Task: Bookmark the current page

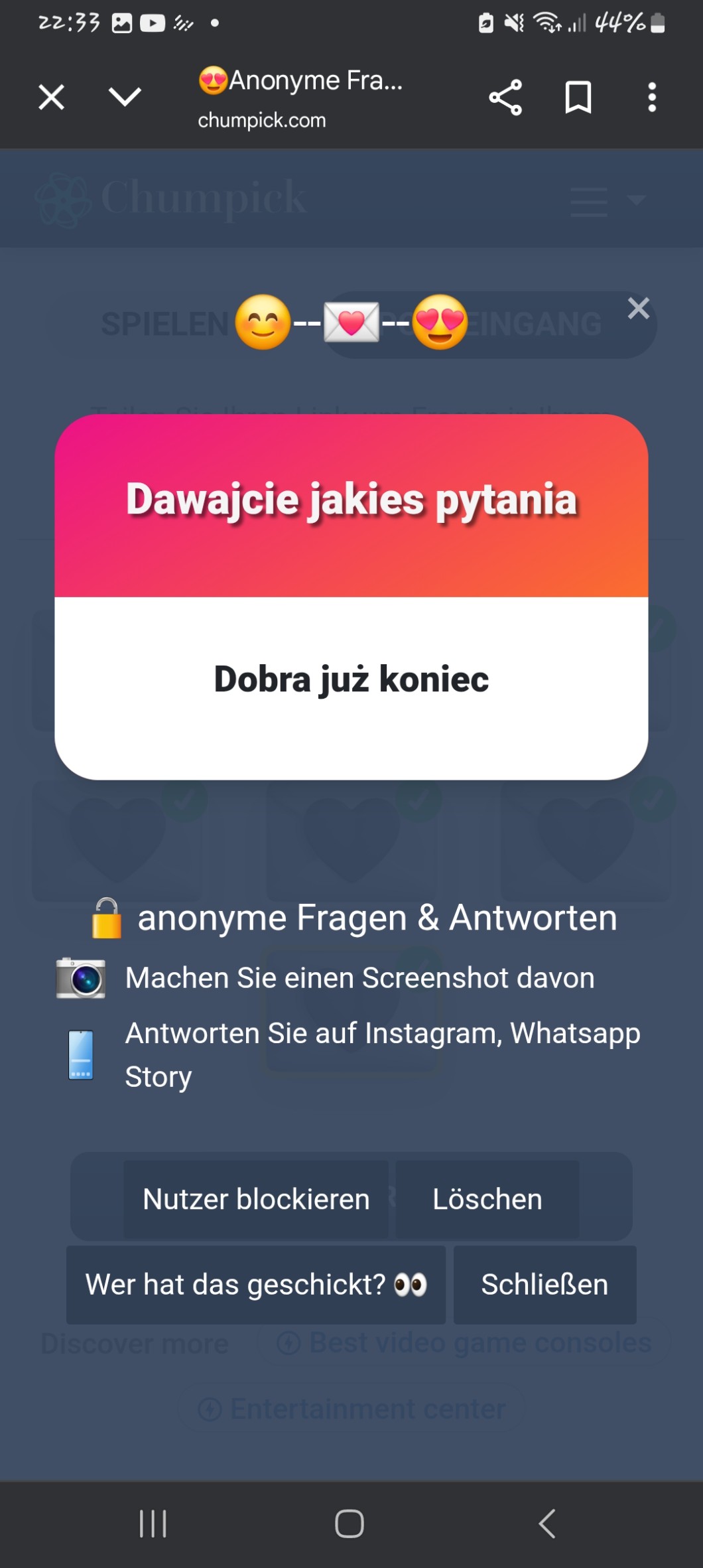Action: [578, 98]
